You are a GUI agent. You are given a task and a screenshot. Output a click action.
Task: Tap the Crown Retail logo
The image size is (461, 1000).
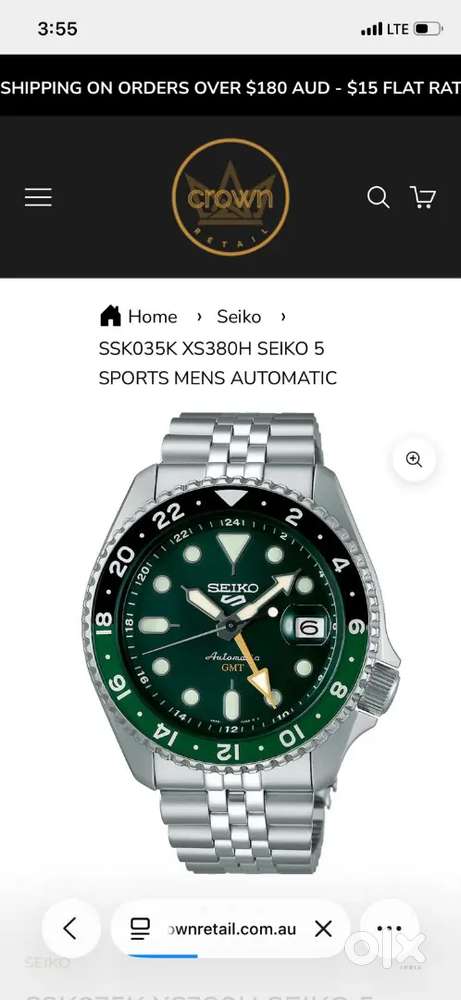pos(230,197)
